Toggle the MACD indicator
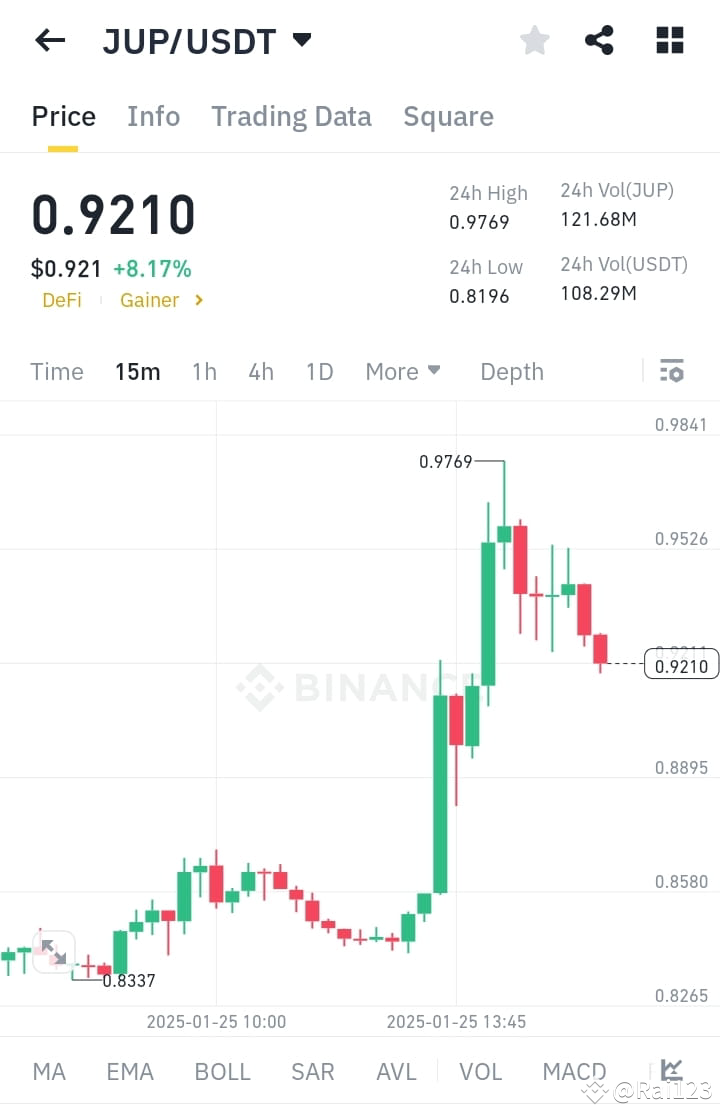The width and height of the screenshot is (720, 1113). pos(573,1071)
